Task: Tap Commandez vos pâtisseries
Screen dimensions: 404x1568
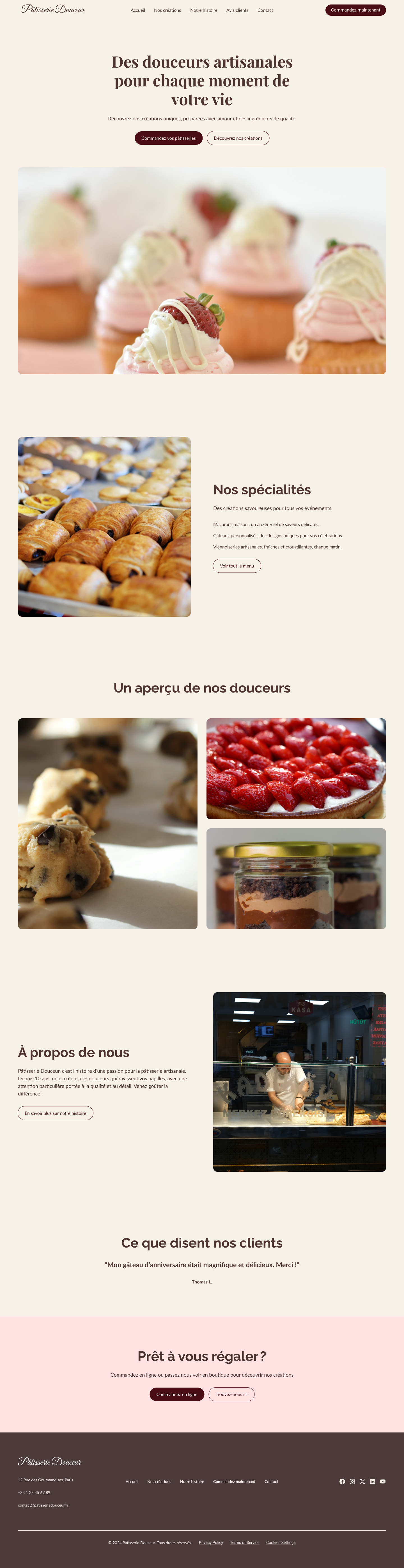Action: coord(169,138)
